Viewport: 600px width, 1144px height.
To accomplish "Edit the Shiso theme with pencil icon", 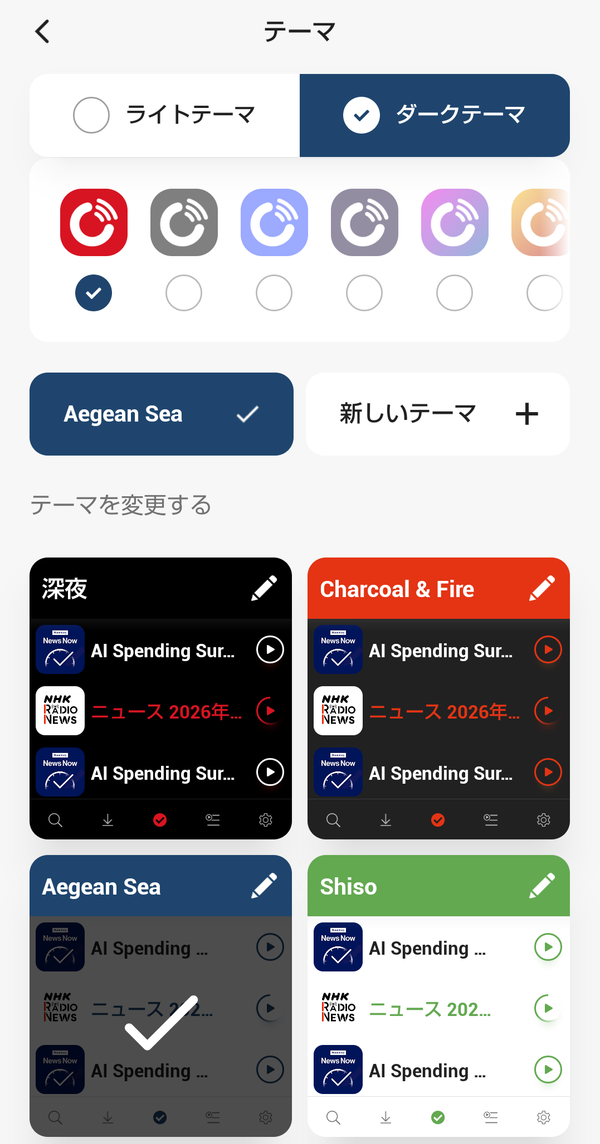I will 542,886.
